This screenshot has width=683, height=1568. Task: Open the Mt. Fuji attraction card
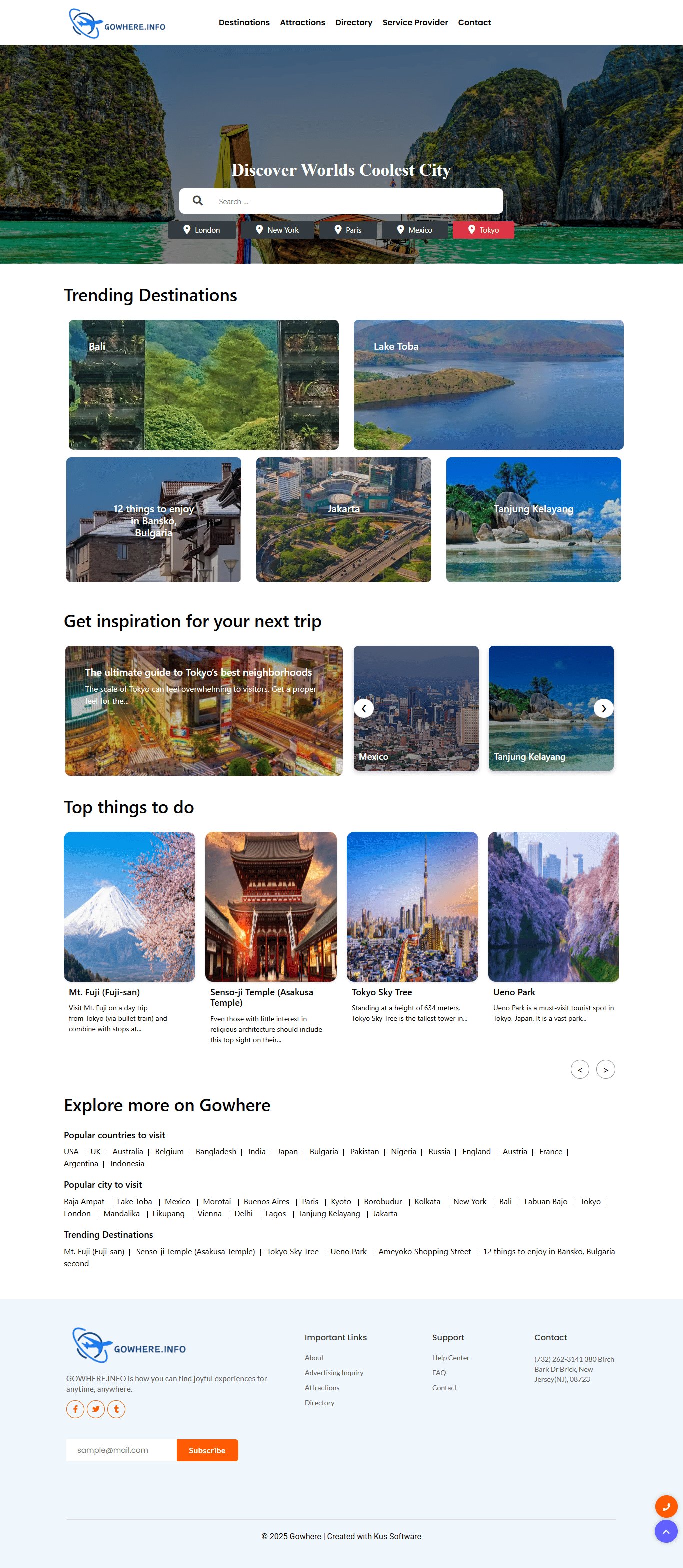pos(129,907)
